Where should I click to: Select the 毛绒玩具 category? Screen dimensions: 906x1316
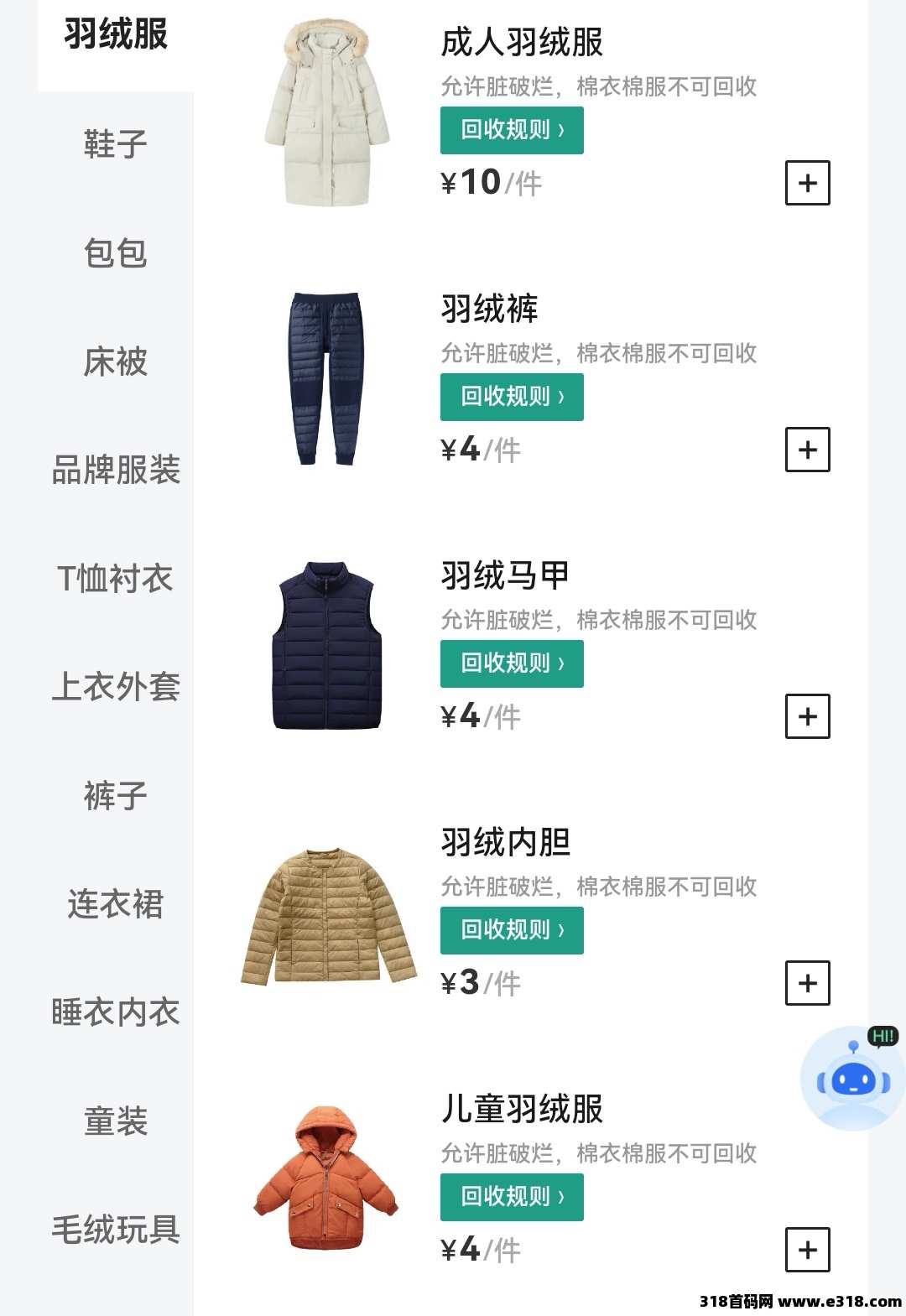pyautogui.click(x=116, y=1230)
